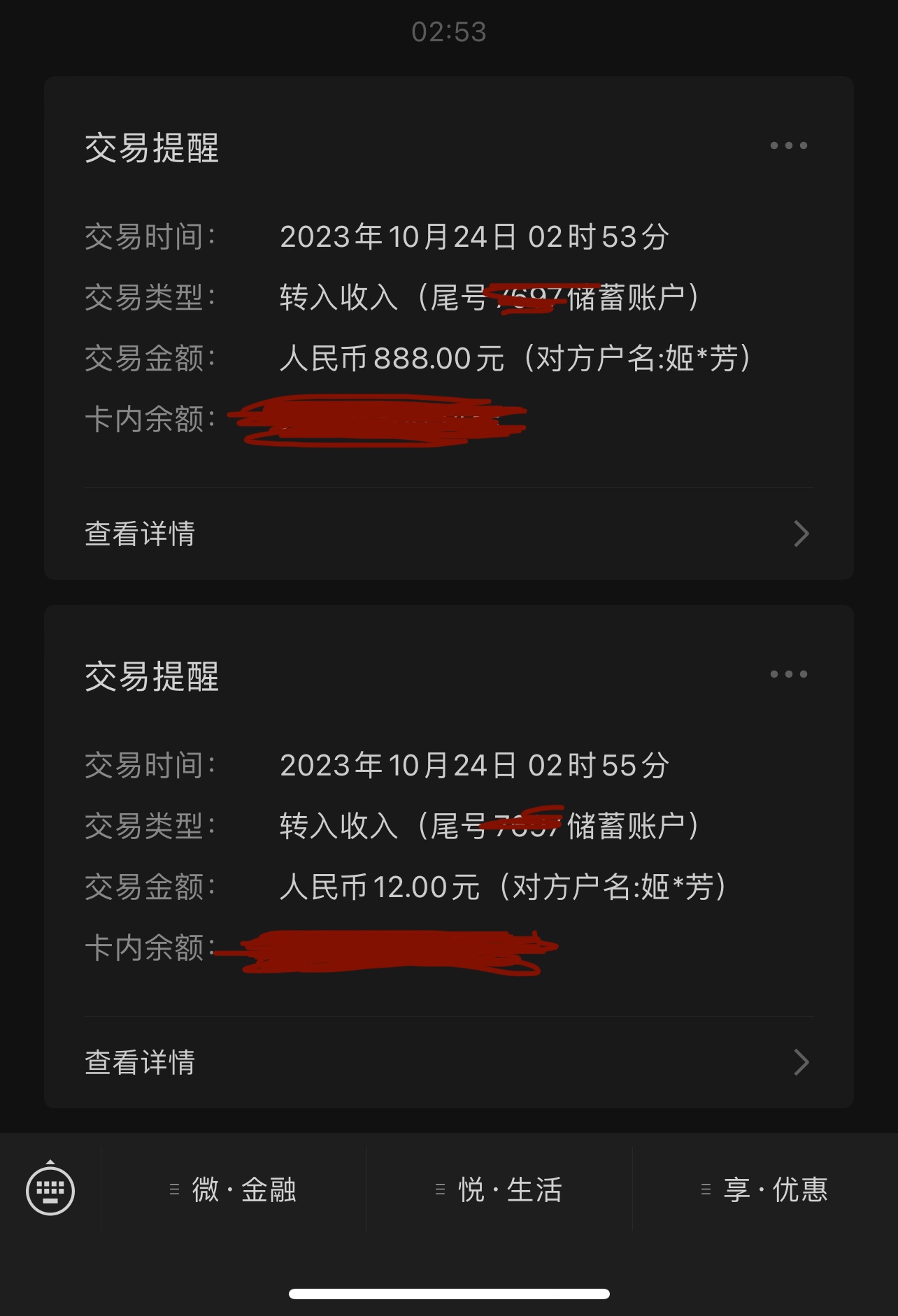This screenshot has height=1316, width=898.
Task: Open the overflow menu on the 12.00元 transaction card
Action: click(788, 674)
